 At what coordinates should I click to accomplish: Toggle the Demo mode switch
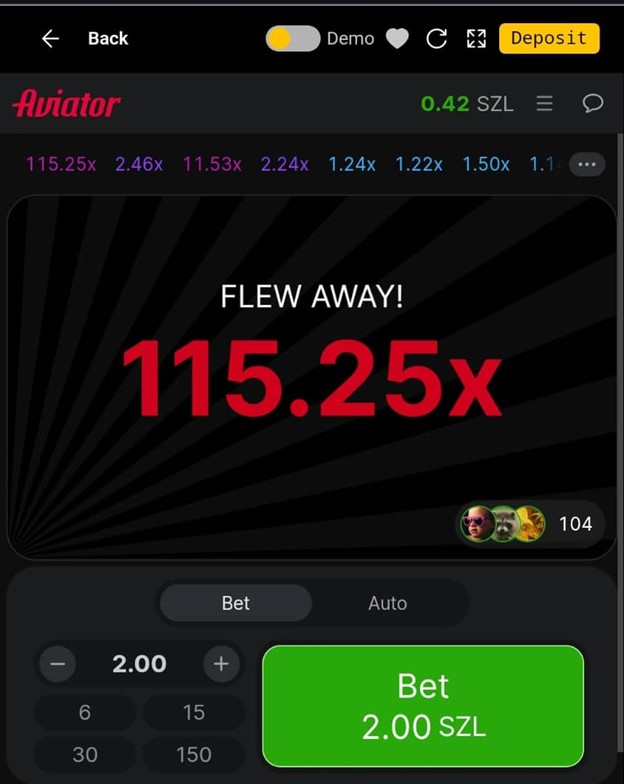point(292,39)
